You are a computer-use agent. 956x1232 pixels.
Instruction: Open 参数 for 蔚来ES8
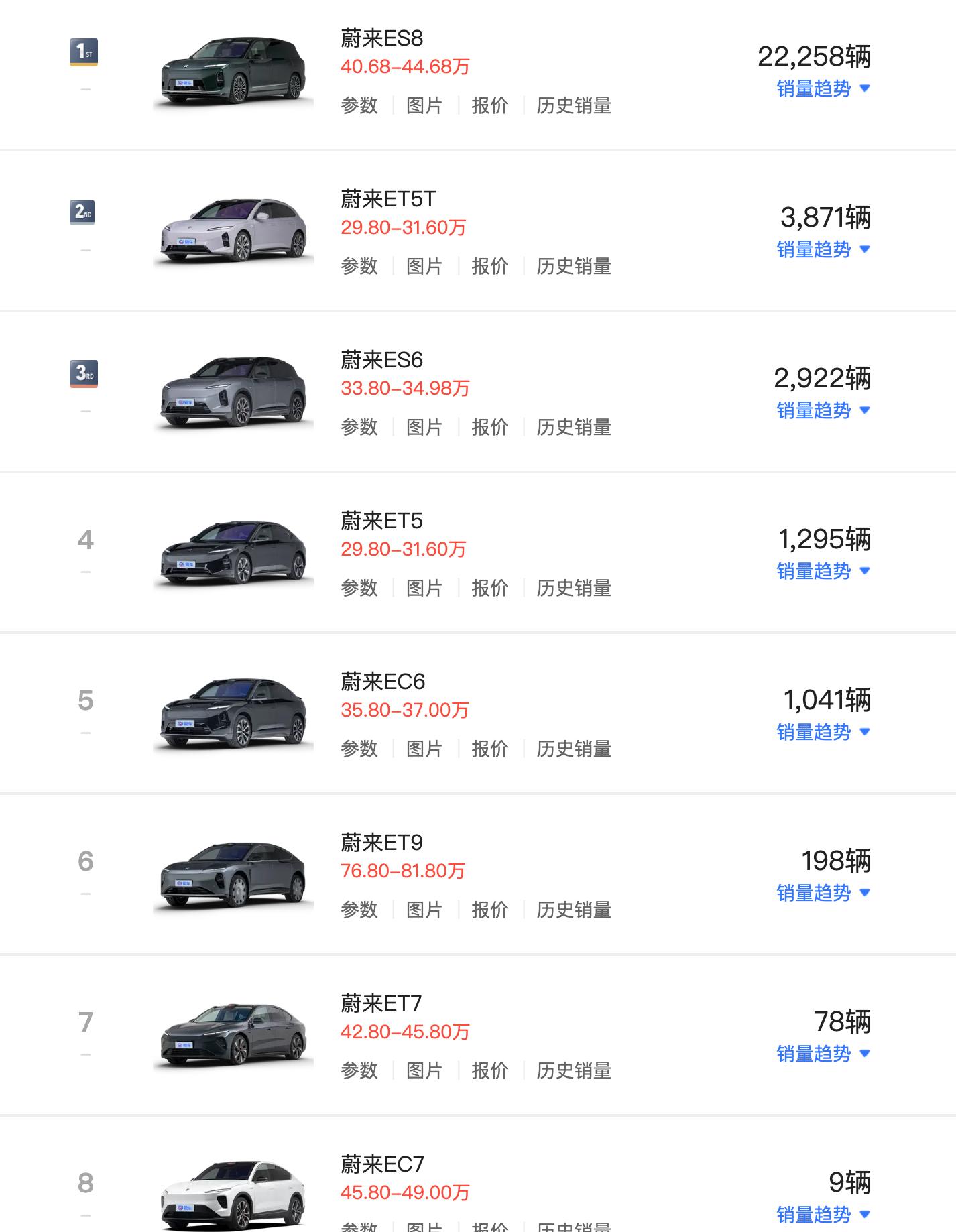pyautogui.click(x=359, y=105)
